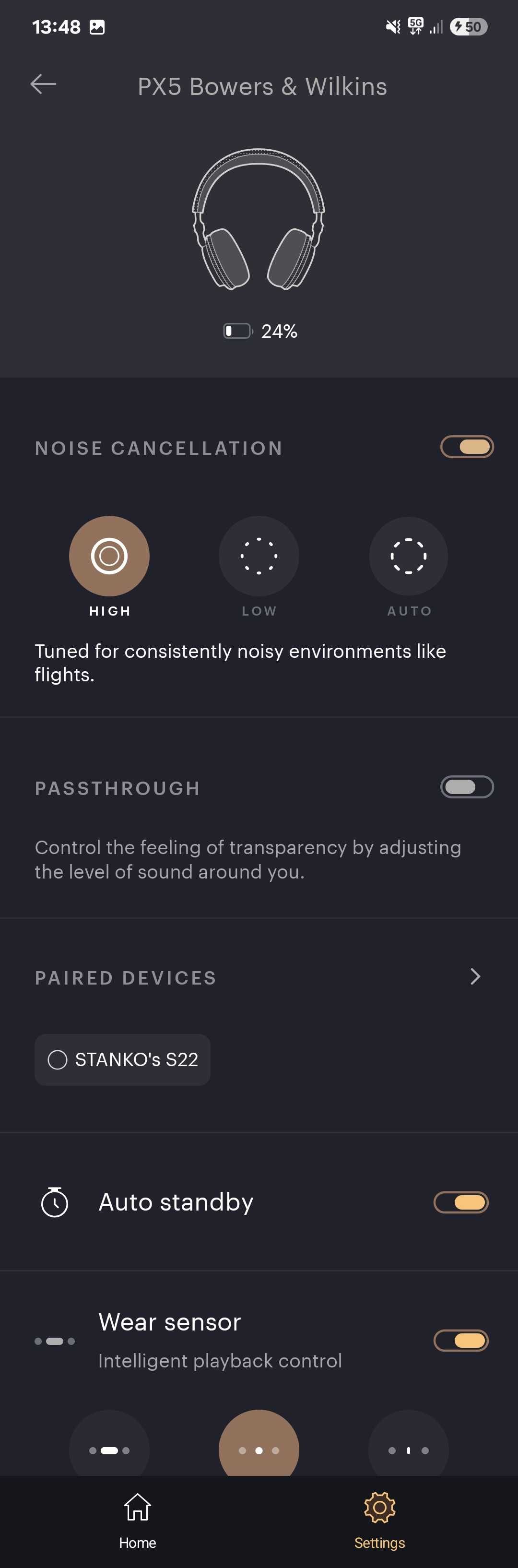Tap the STANKO's S22 device chip
518x1568 pixels.
coord(122,1060)
